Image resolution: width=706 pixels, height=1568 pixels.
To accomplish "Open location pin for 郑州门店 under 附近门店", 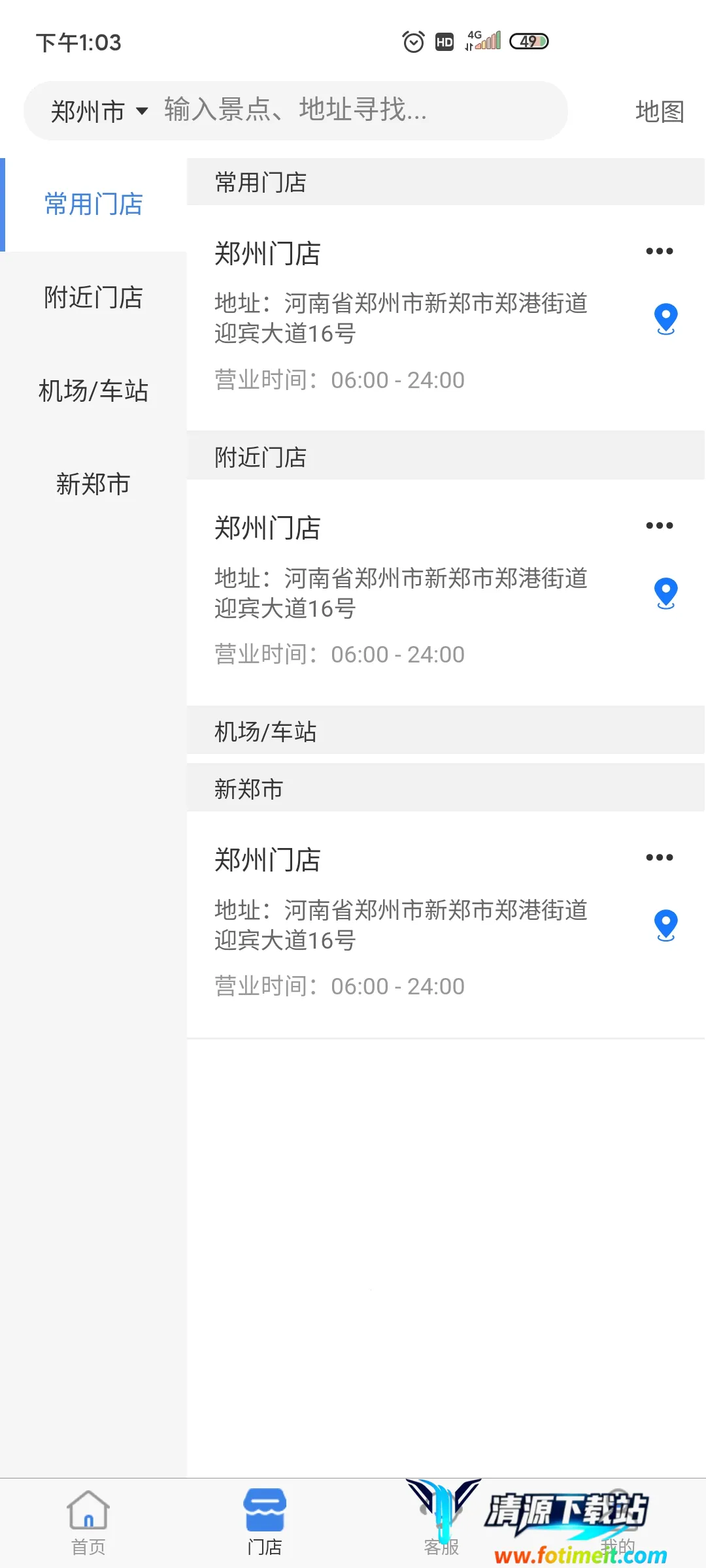I will click(665, 593).
